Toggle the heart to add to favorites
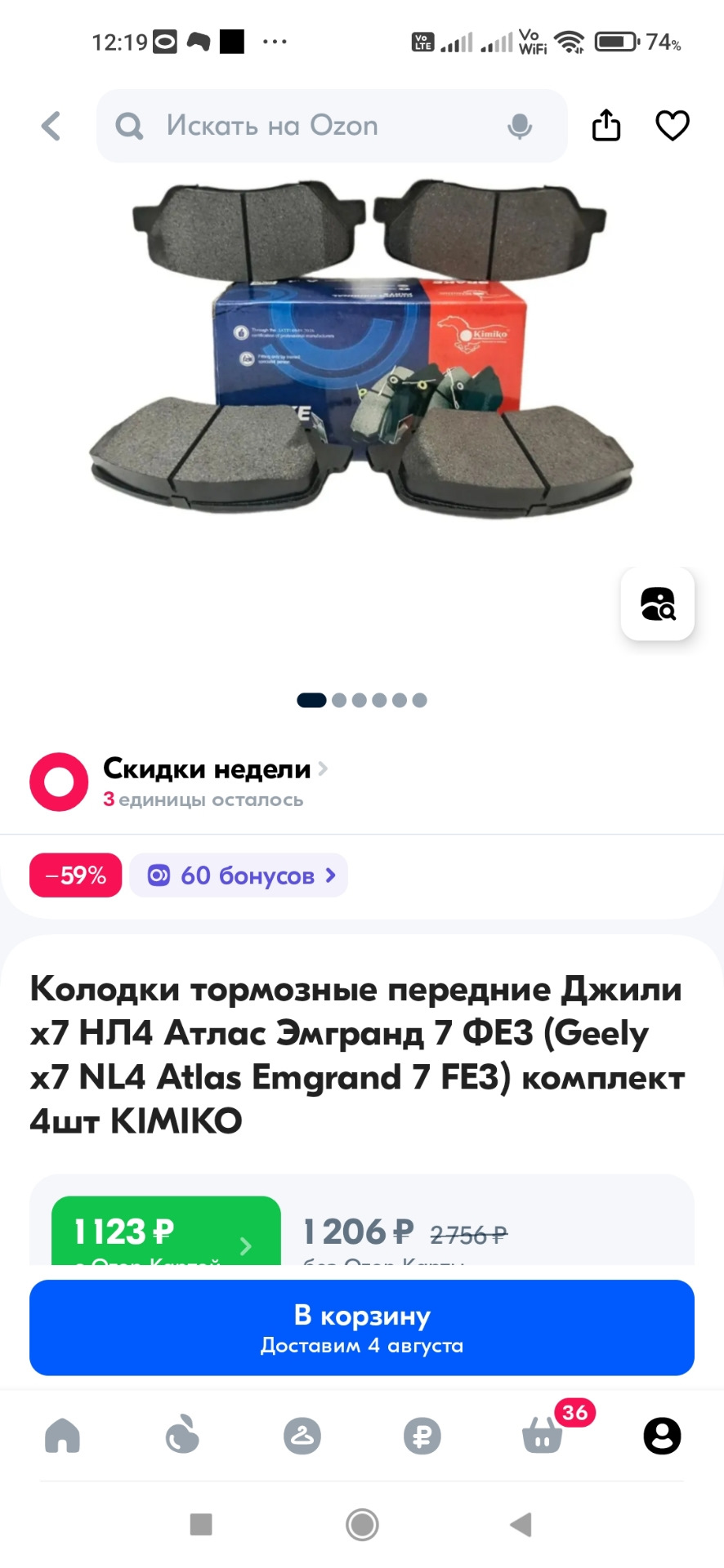 point(672,125)
